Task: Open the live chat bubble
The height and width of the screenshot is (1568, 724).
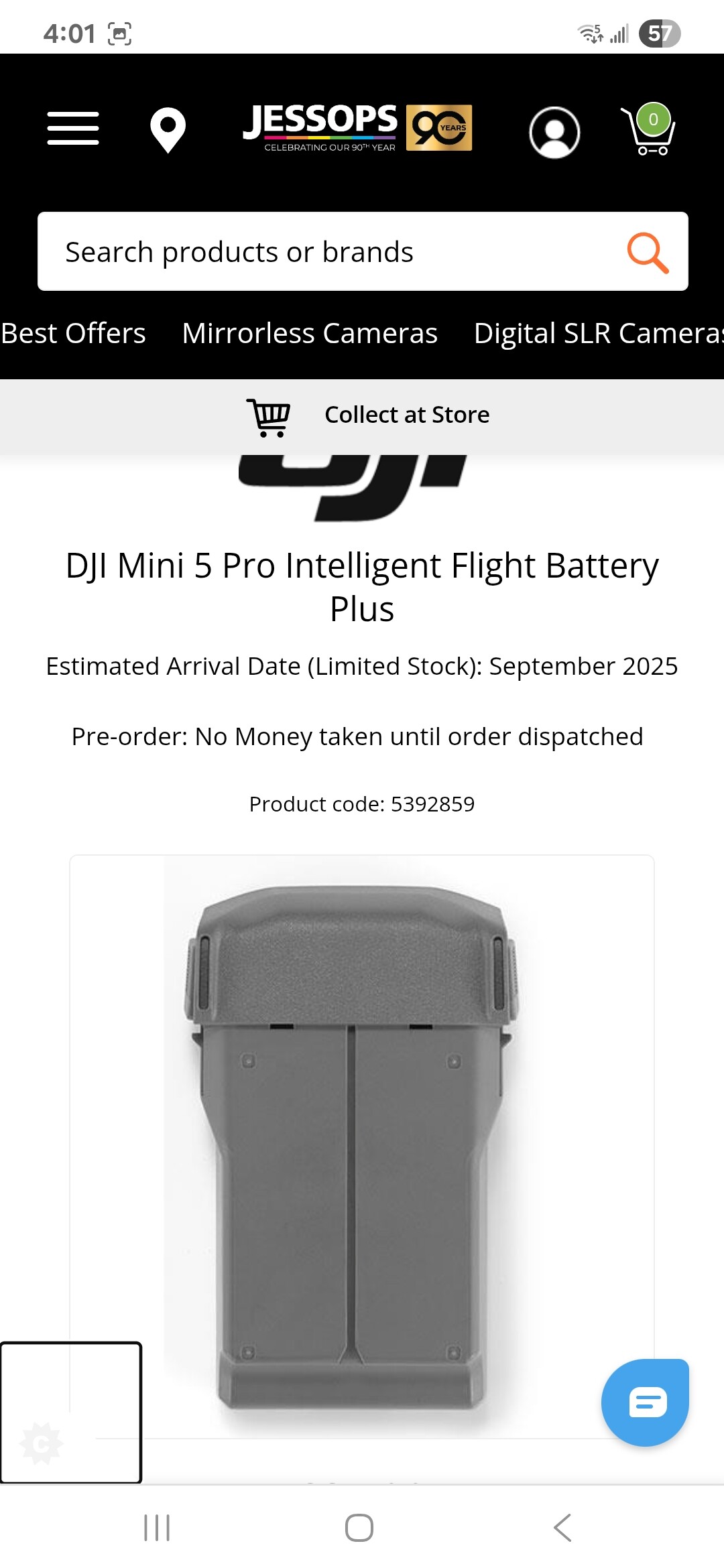Action: (x=645, y=1402)
